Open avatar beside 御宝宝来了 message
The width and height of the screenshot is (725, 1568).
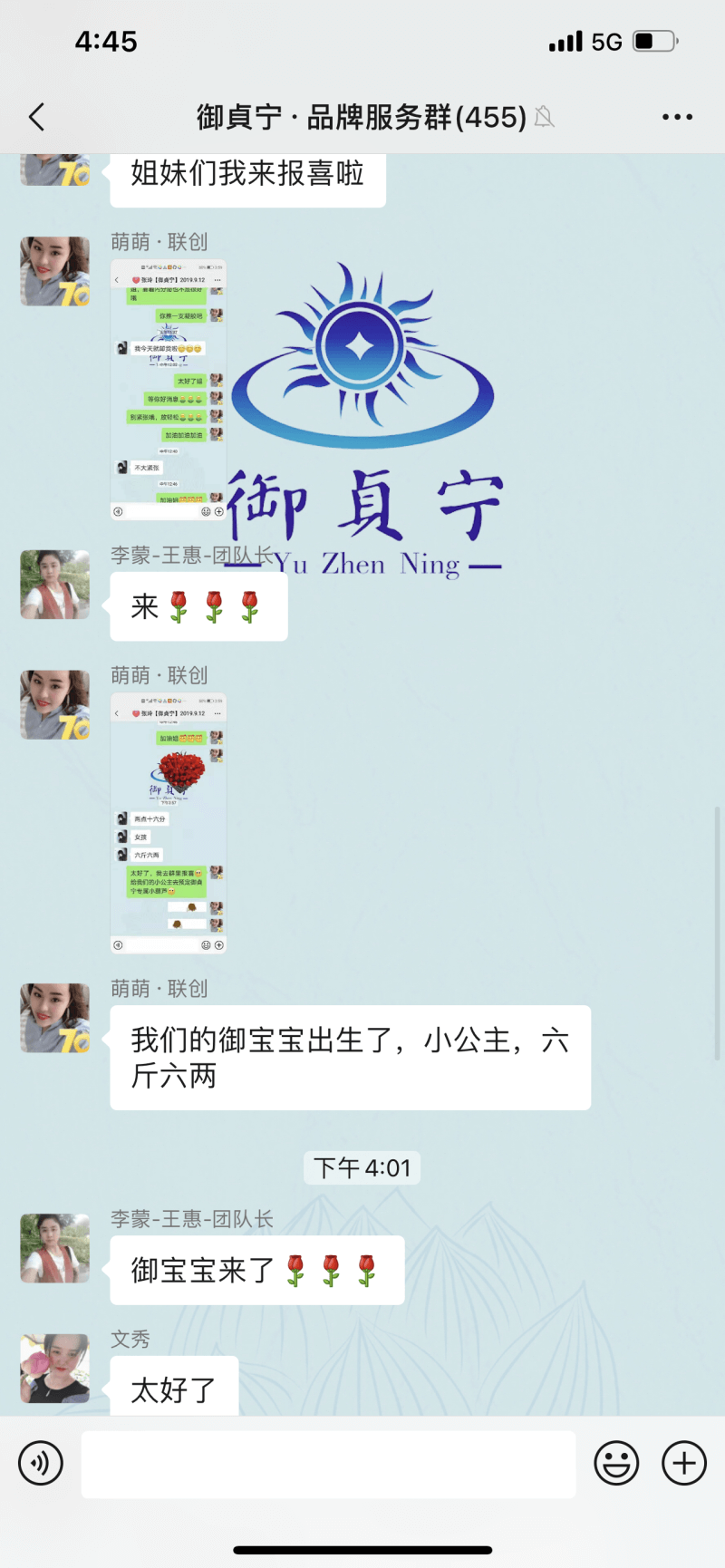pyautogui.click(x=55, y=1248)
